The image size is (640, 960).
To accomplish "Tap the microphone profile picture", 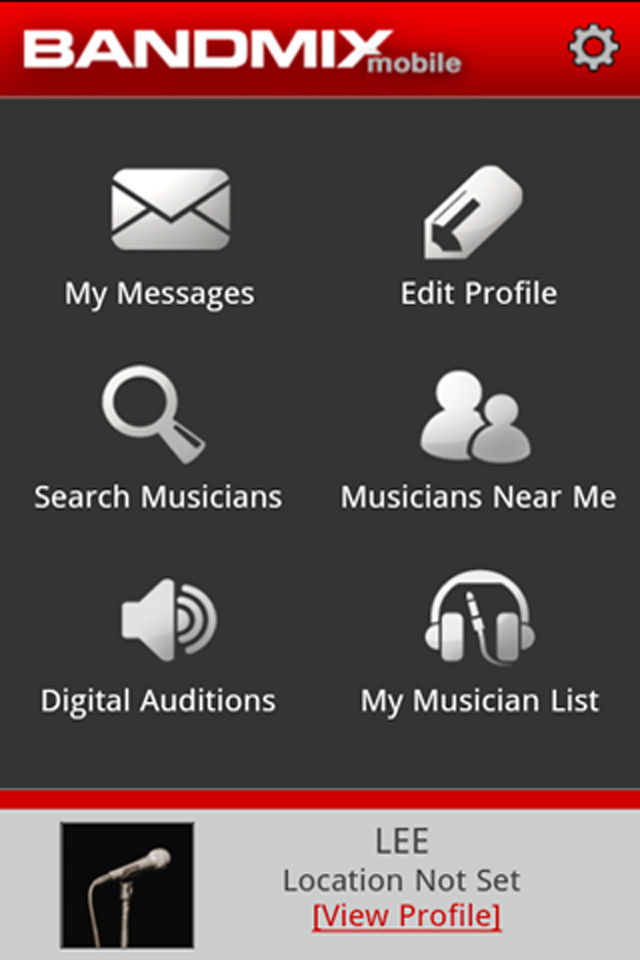I will click(127, 885).
